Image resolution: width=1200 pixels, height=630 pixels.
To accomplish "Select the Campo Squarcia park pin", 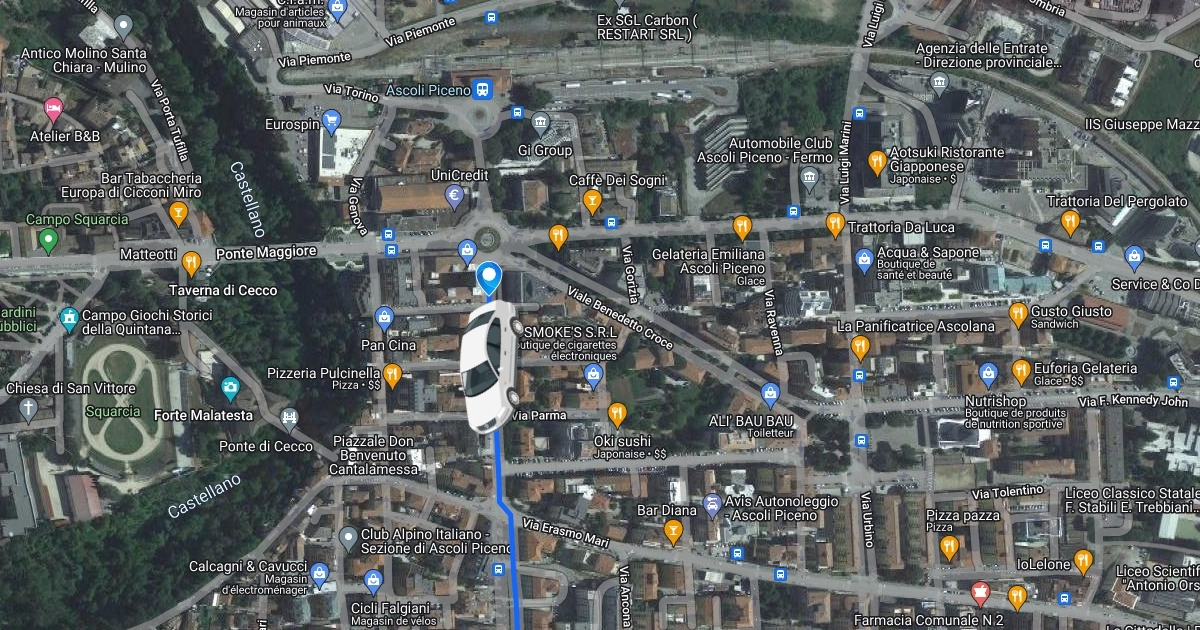I will pyautogui.click(x=47, y=240).
